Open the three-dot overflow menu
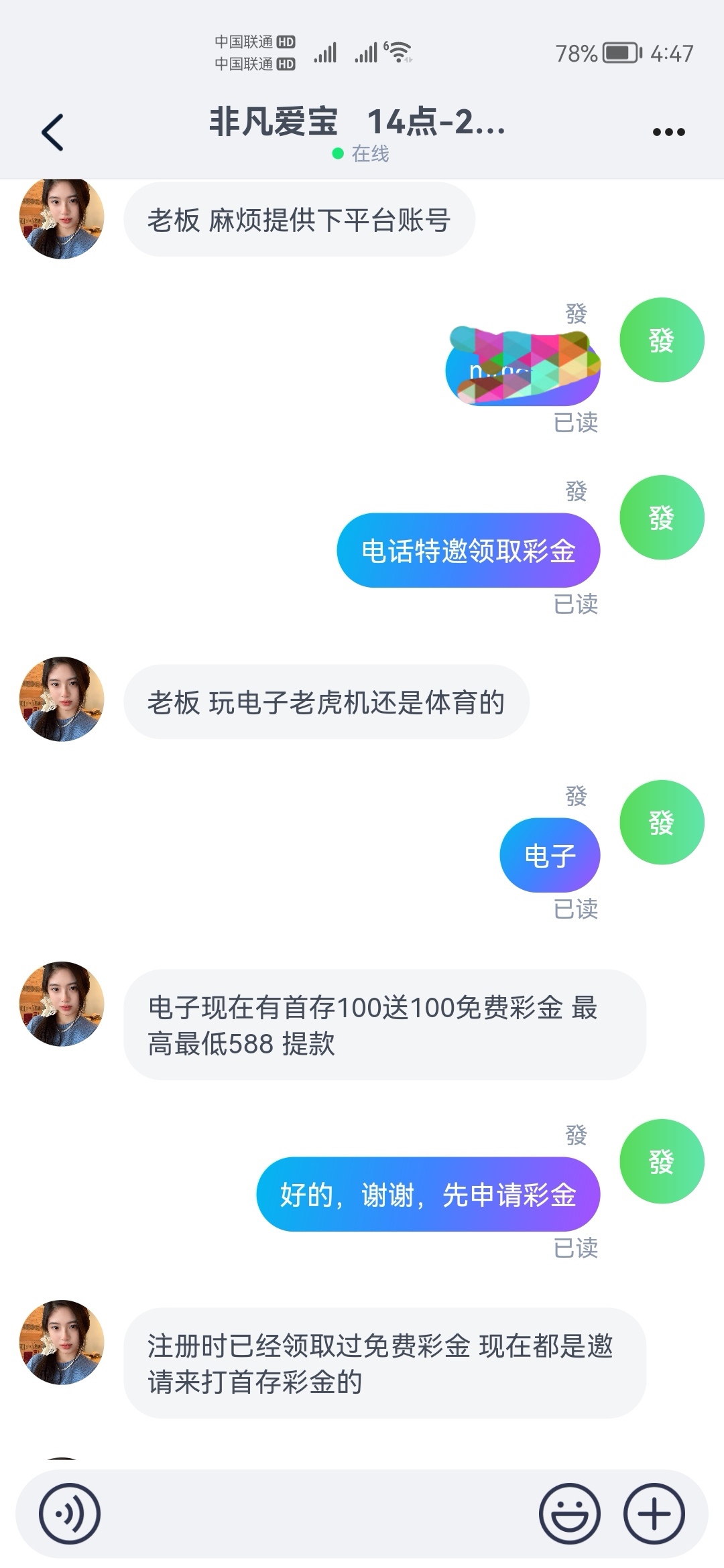Image resolution: width=724 pixels, height=1568 pixels. pyautogui.click(x=668, y=132)
